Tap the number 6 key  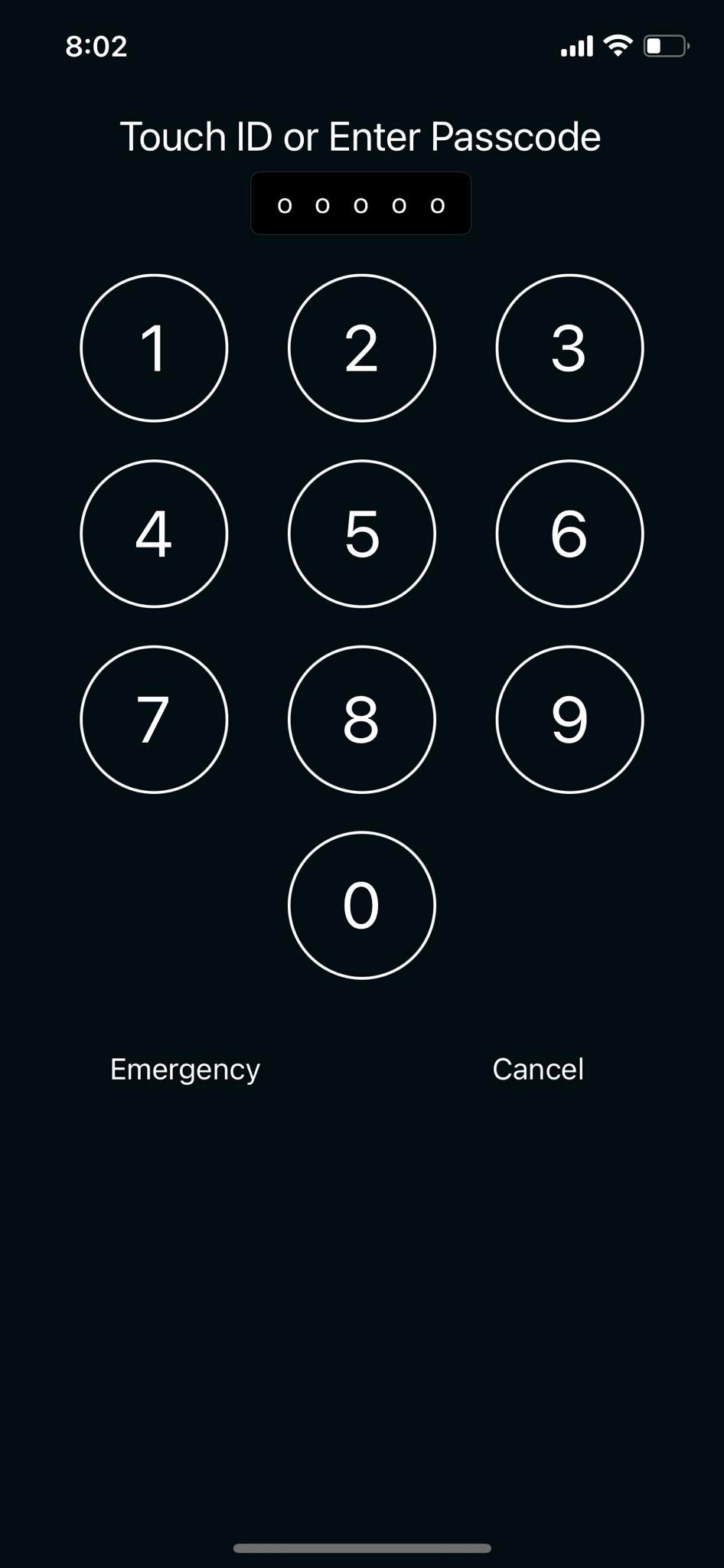click(570, 534)
